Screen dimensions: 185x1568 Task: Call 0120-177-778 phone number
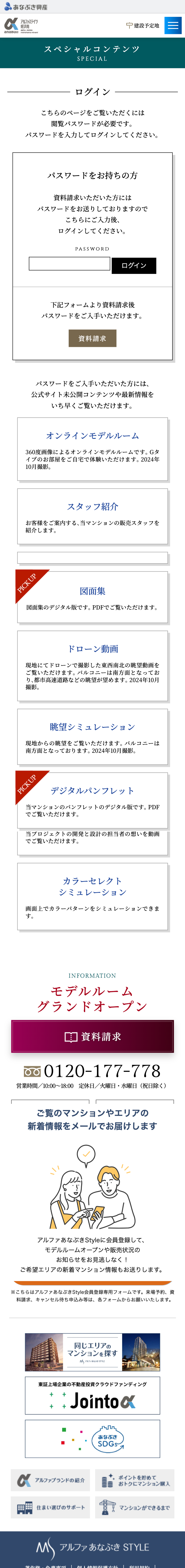(92, 1071)
